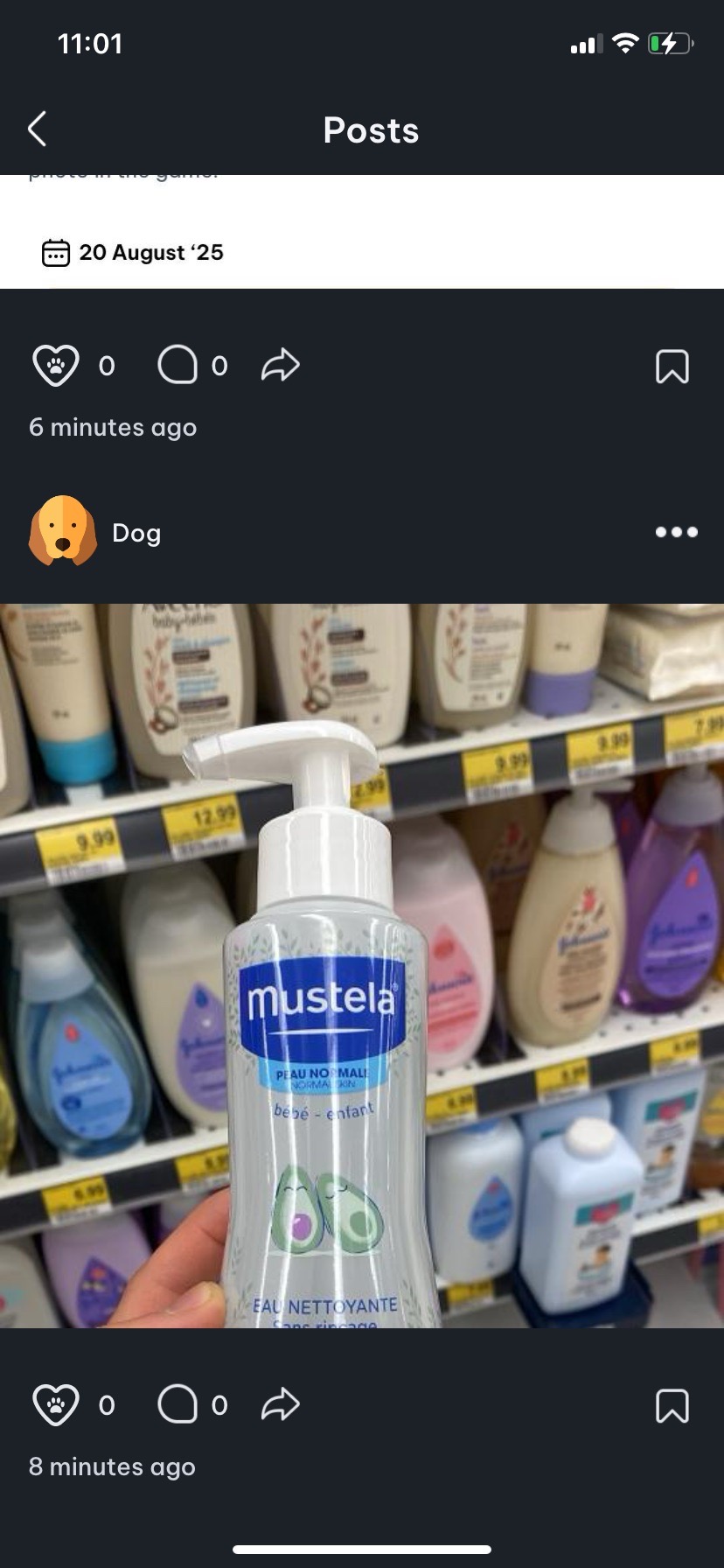Open the 20 August '25 date entry
Viewport: 724px width, 1568px height.
[150, 252]
